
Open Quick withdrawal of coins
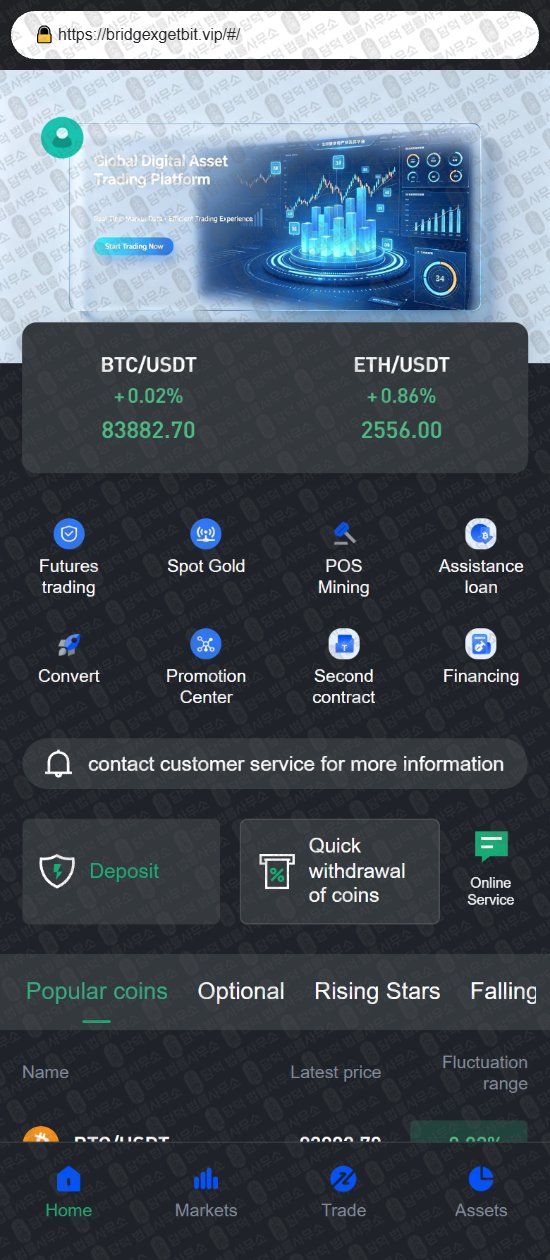click(340, 871)
